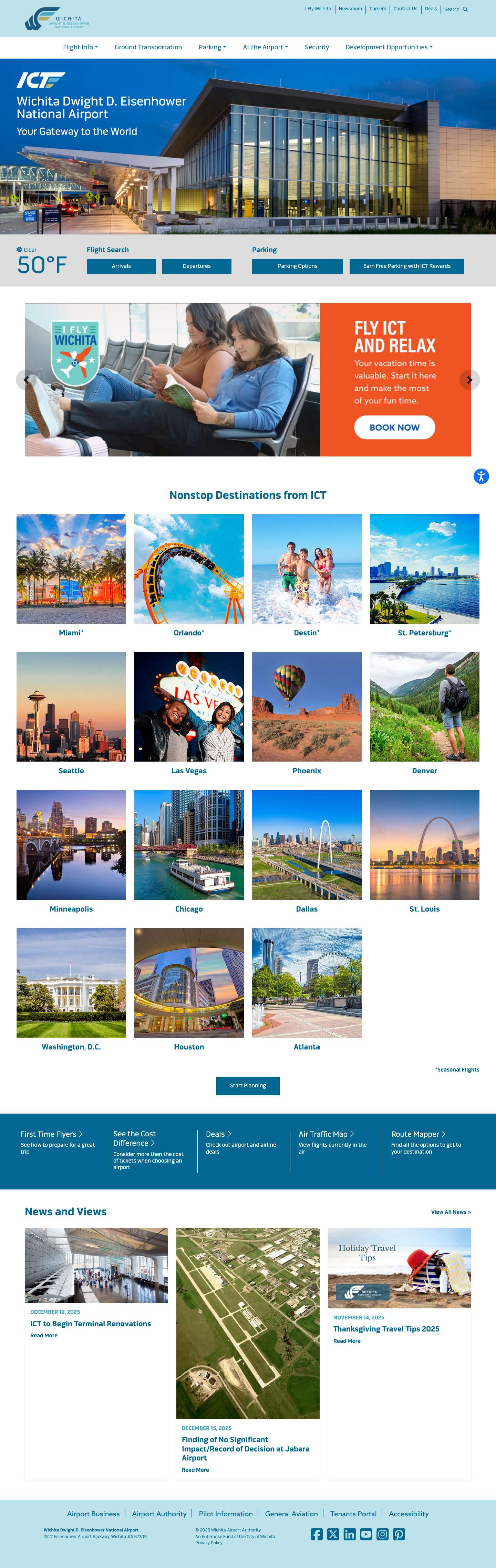Tap View All News
The height and width of the screenshot is (1568, 496).
coord(451,1212)
